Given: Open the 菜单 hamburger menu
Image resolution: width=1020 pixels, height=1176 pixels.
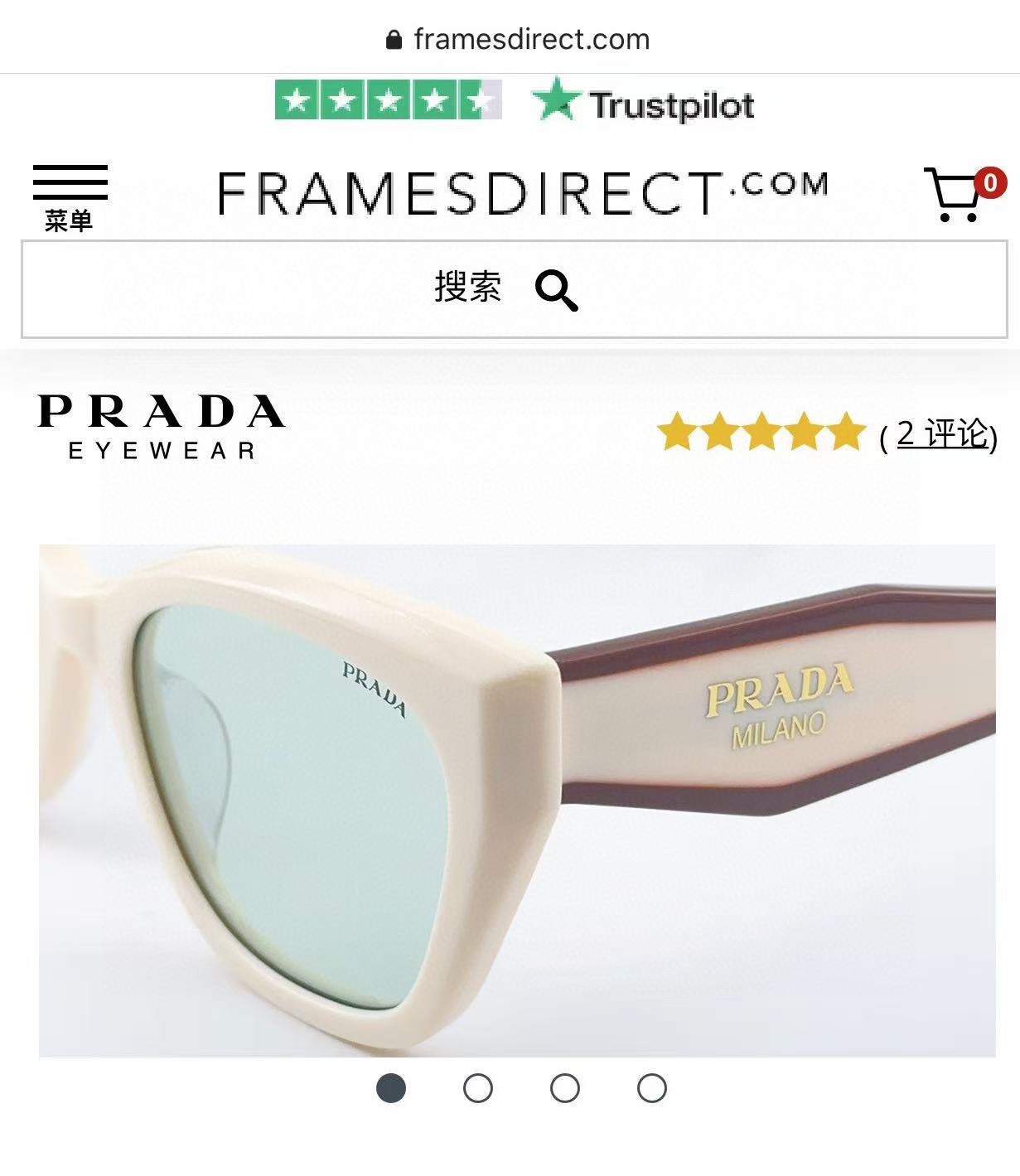Looking at the screenshot, I should coord(70,192).
